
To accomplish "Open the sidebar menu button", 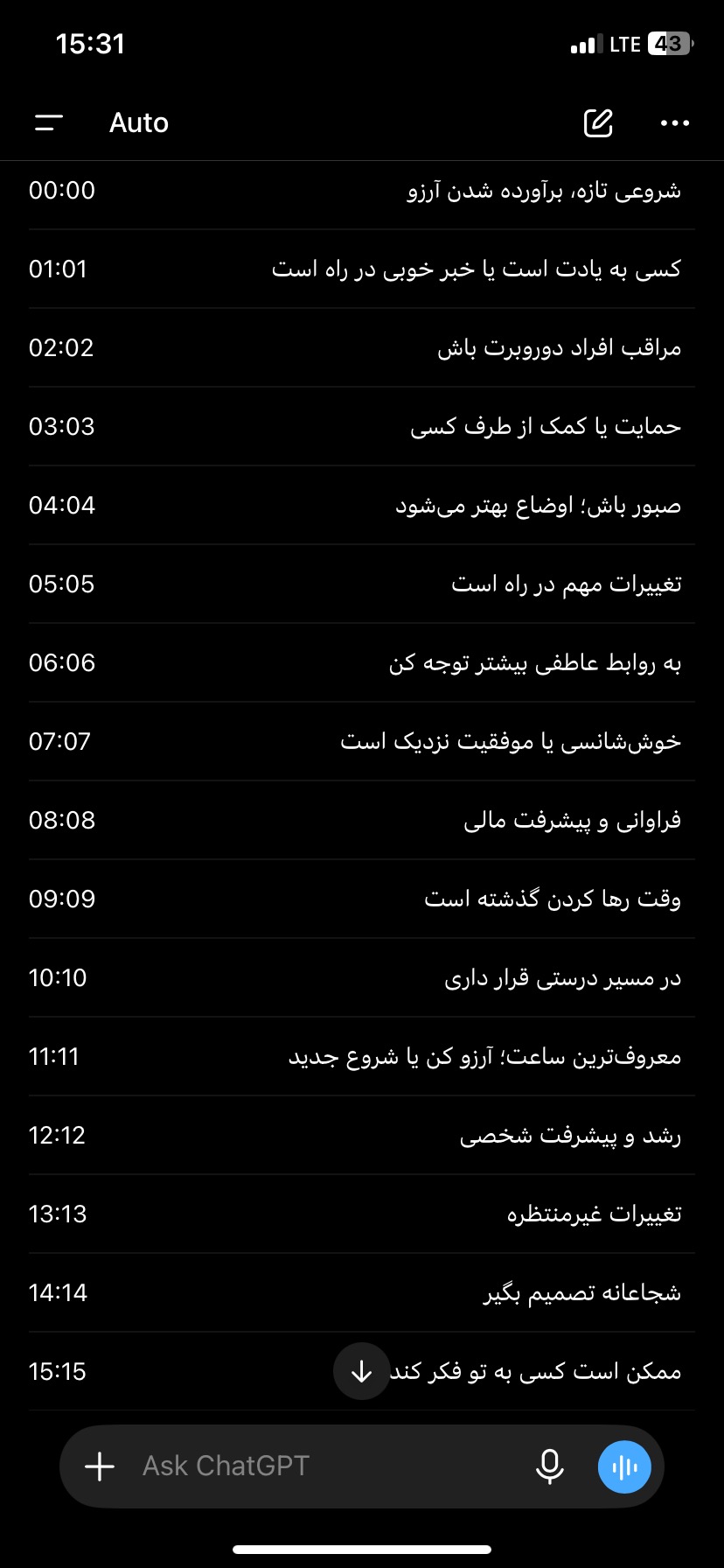I will [49, 123].
